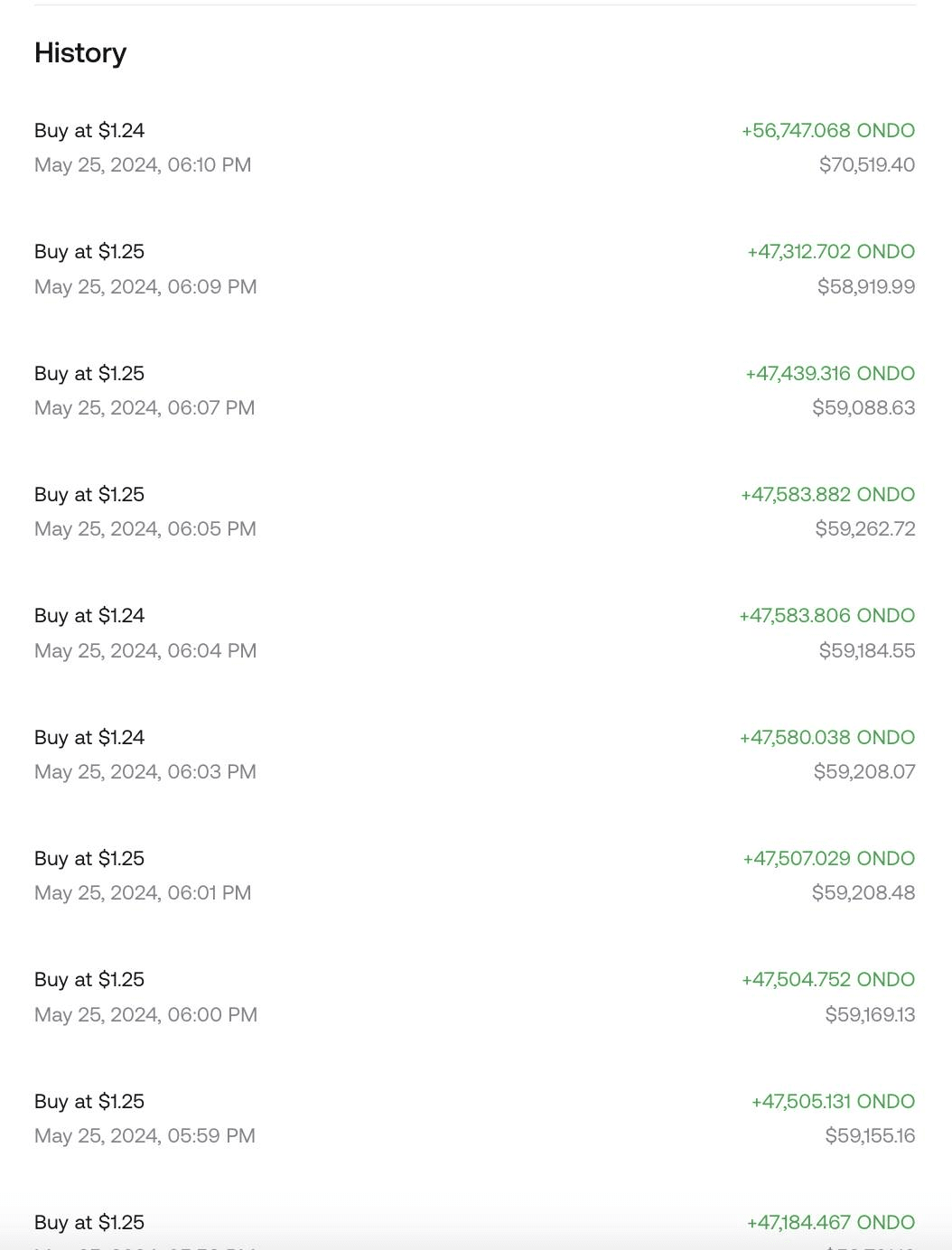Select the 06:05 PM purchase for $59,262.72
Screen dimensions: 952x1250
(475, 511)
